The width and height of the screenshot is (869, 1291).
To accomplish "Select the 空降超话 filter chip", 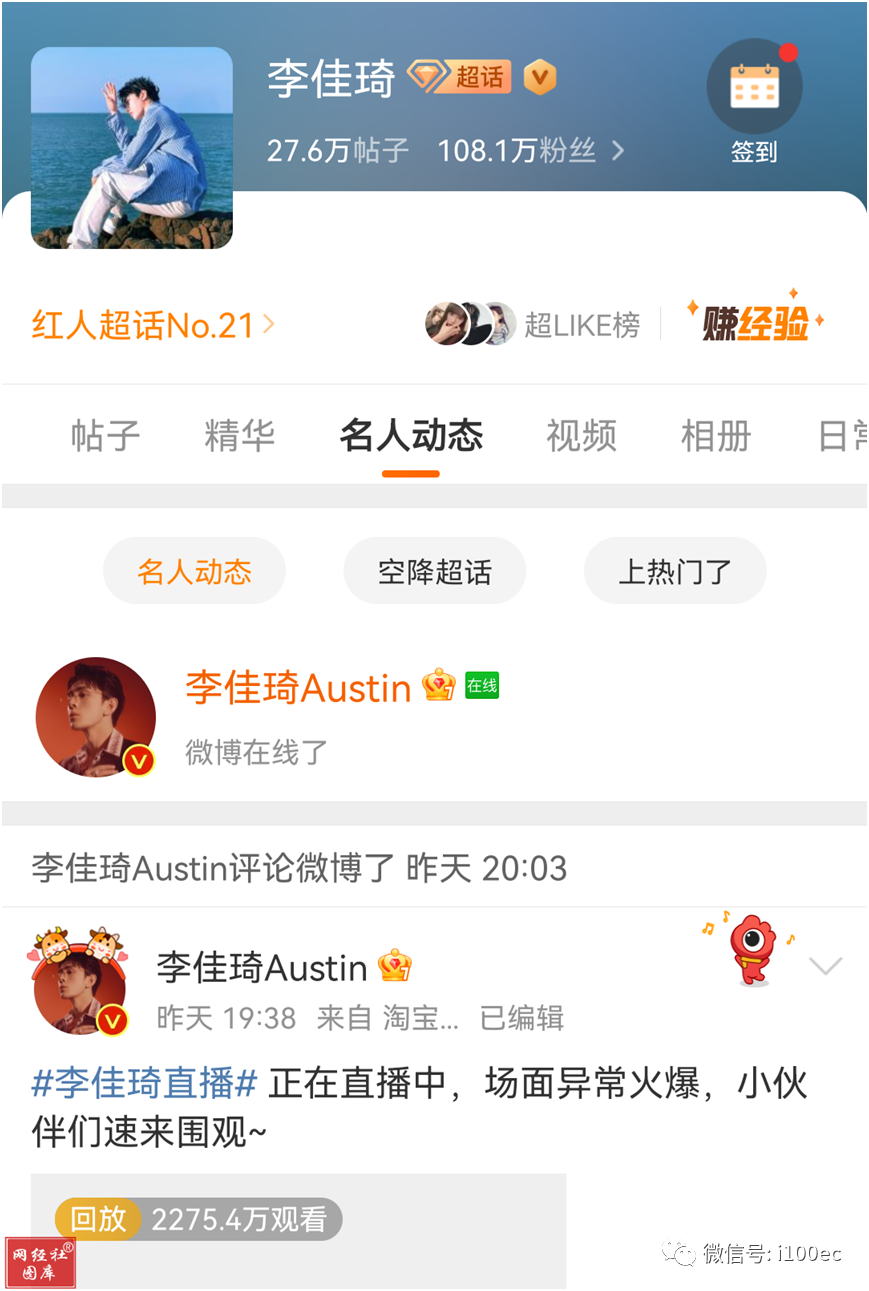I will pyautogui.click(x=434, y=572).
